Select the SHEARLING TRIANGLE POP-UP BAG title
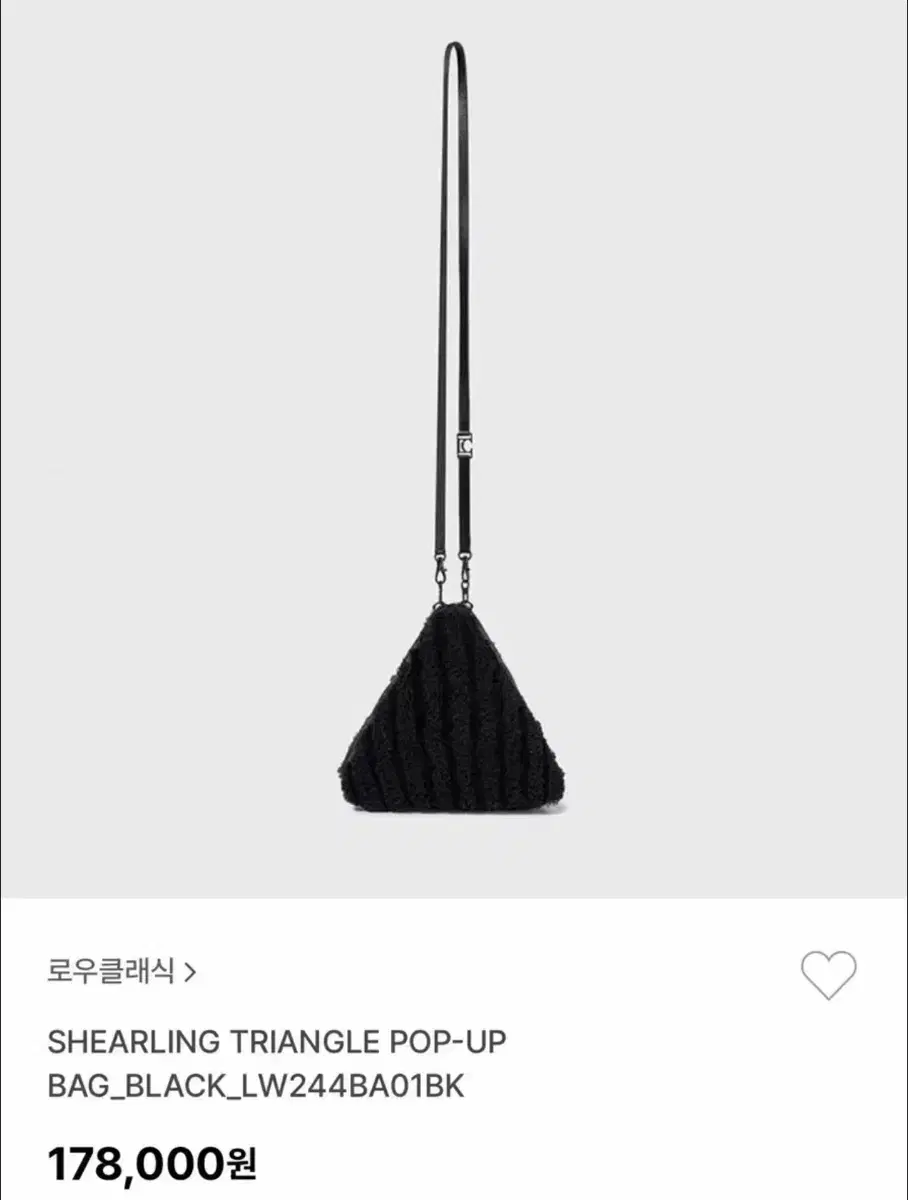 277,1040
